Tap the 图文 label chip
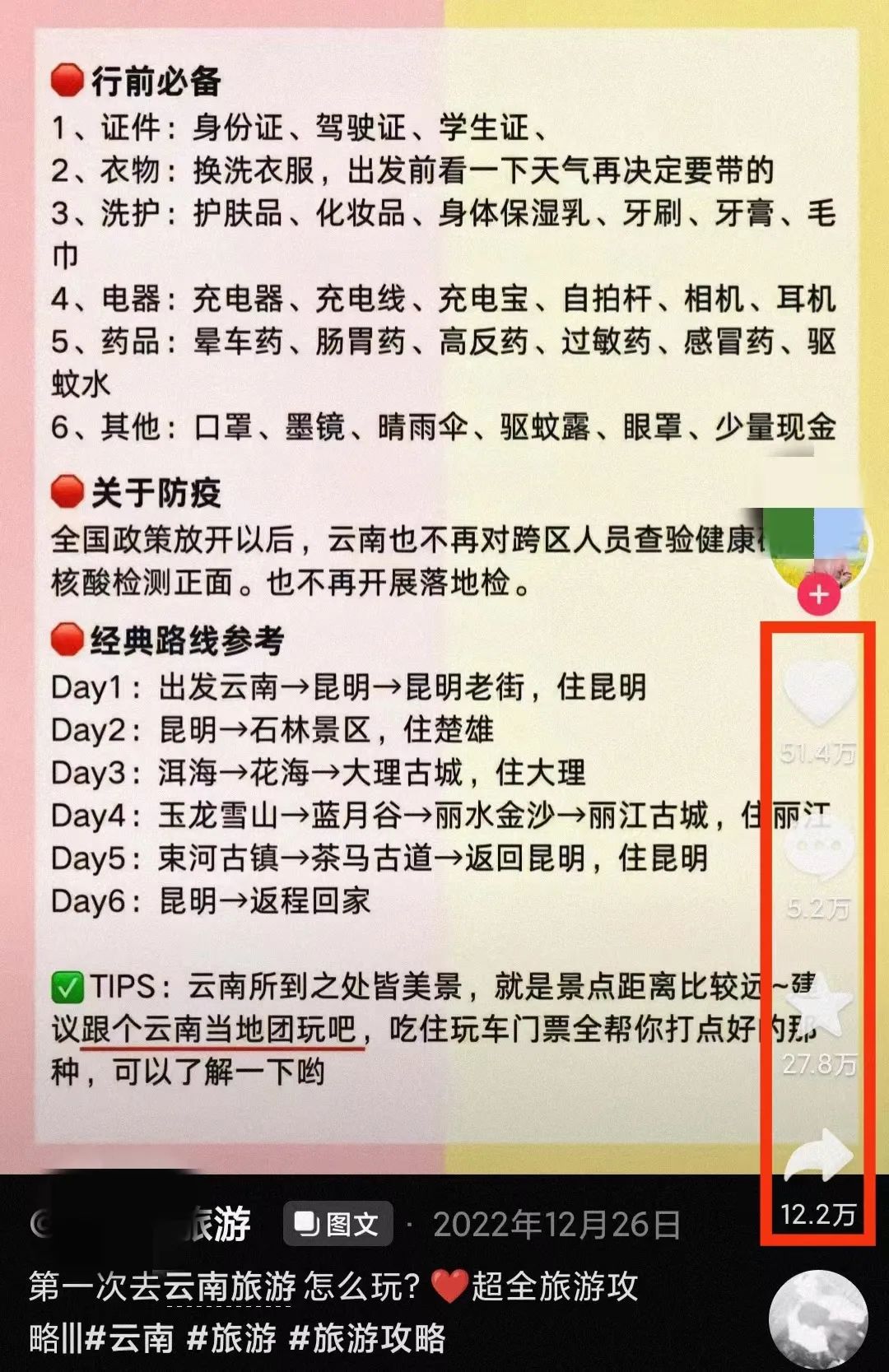 click(x=338, y=1225)
